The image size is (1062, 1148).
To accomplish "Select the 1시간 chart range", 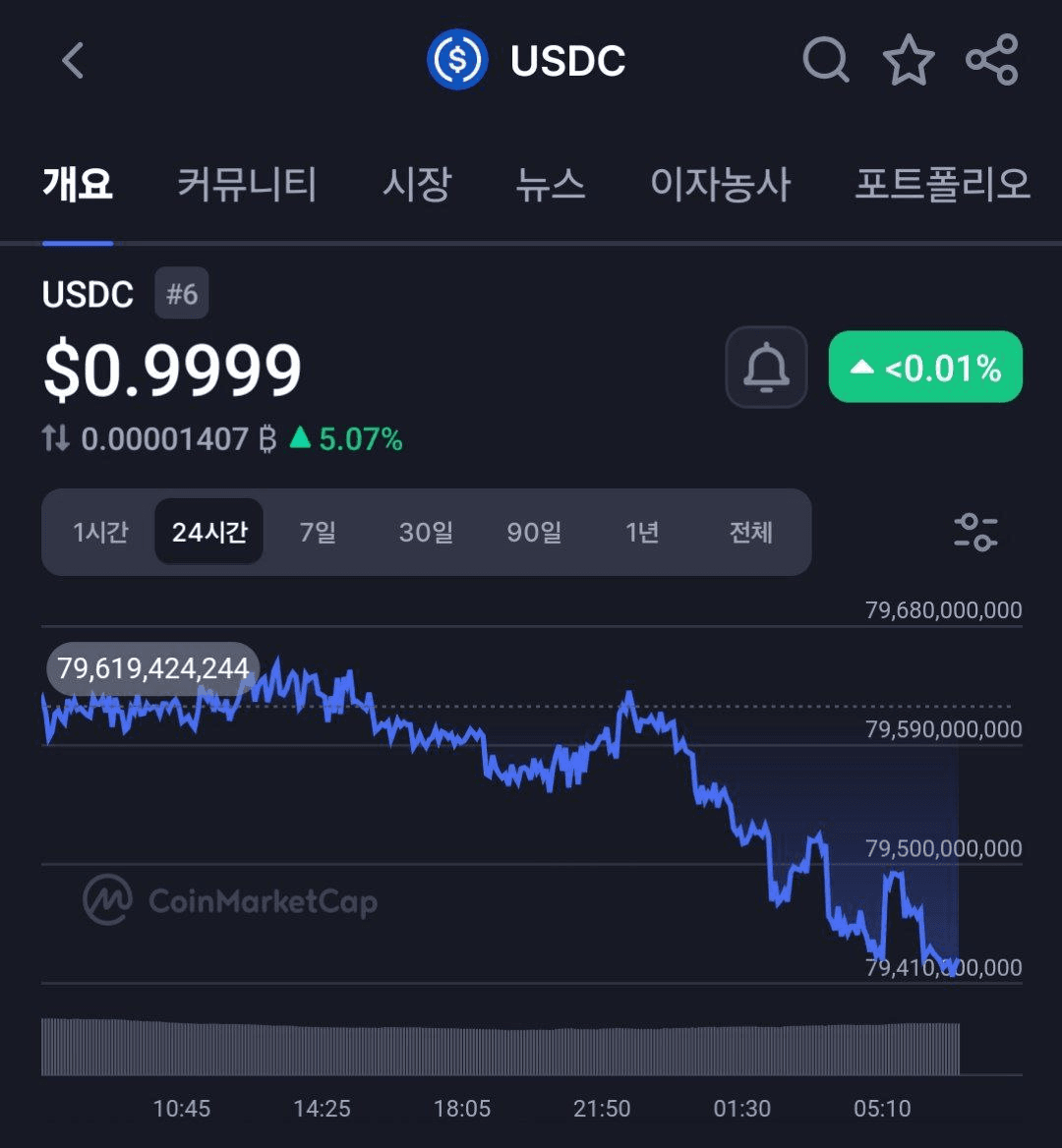I will (98, 533).
